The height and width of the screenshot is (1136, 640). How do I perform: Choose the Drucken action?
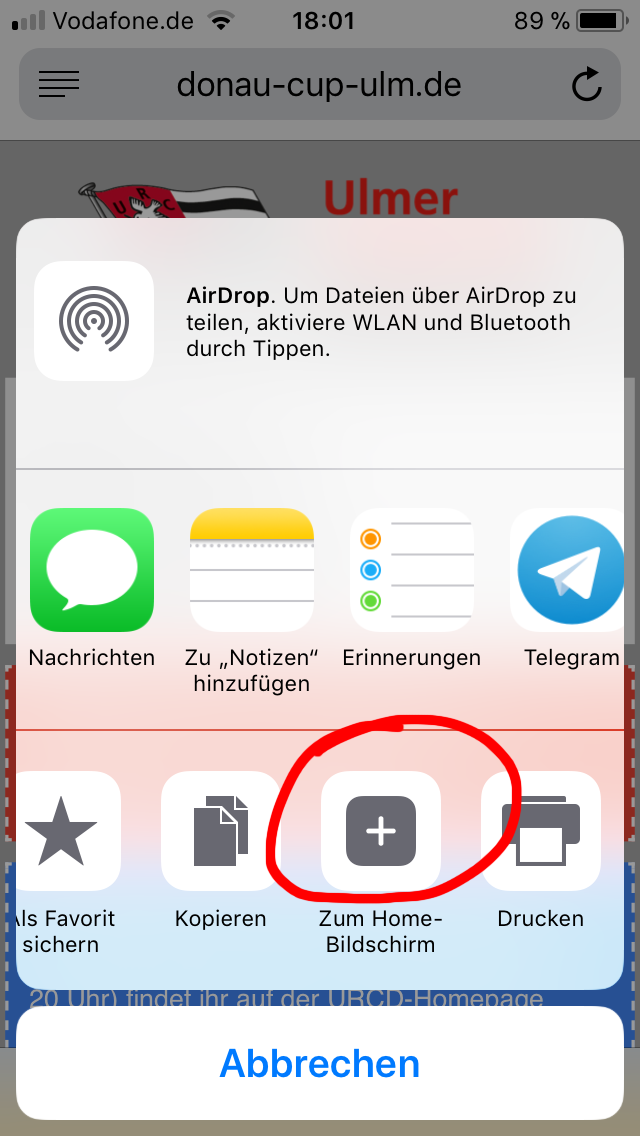[x=541, y=830]
